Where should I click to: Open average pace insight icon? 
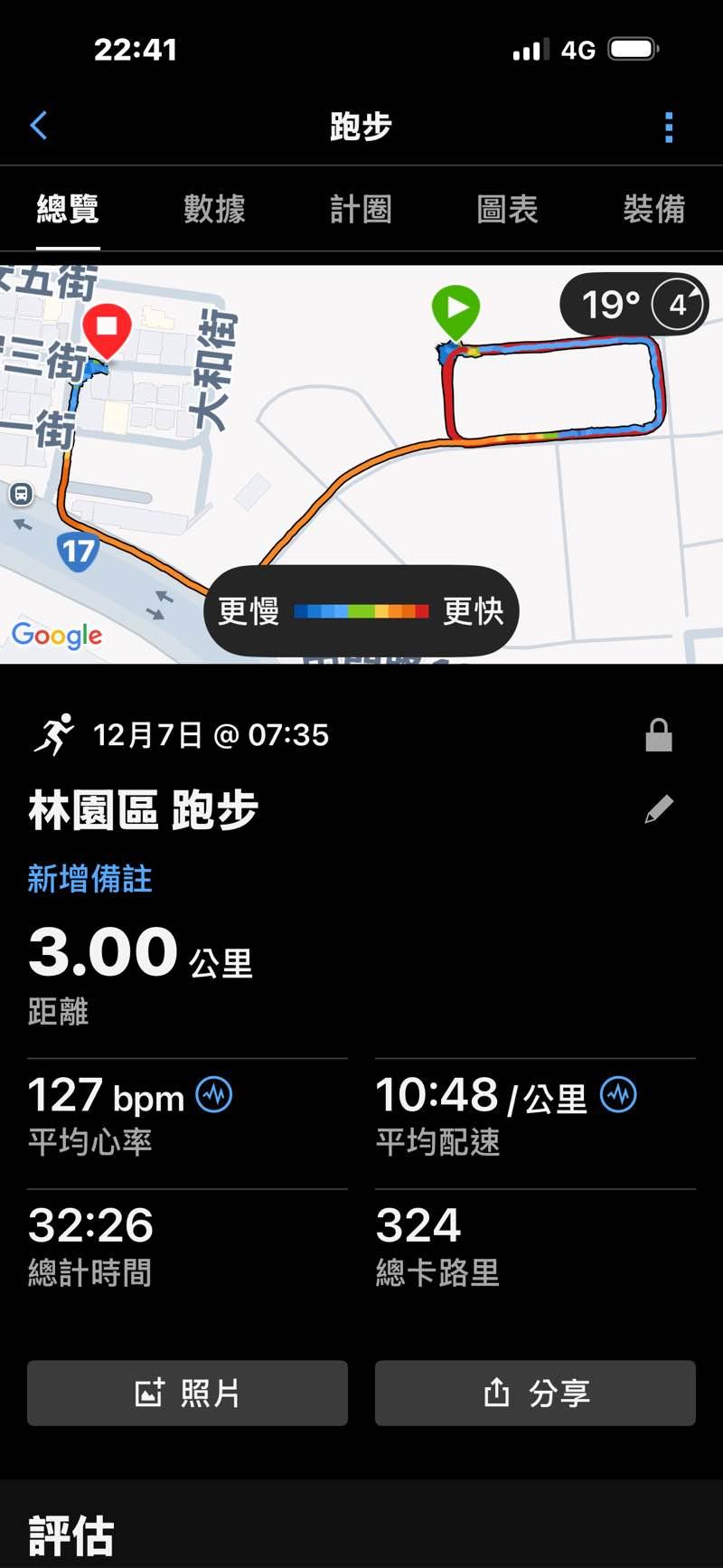(x=619, y=1095)
